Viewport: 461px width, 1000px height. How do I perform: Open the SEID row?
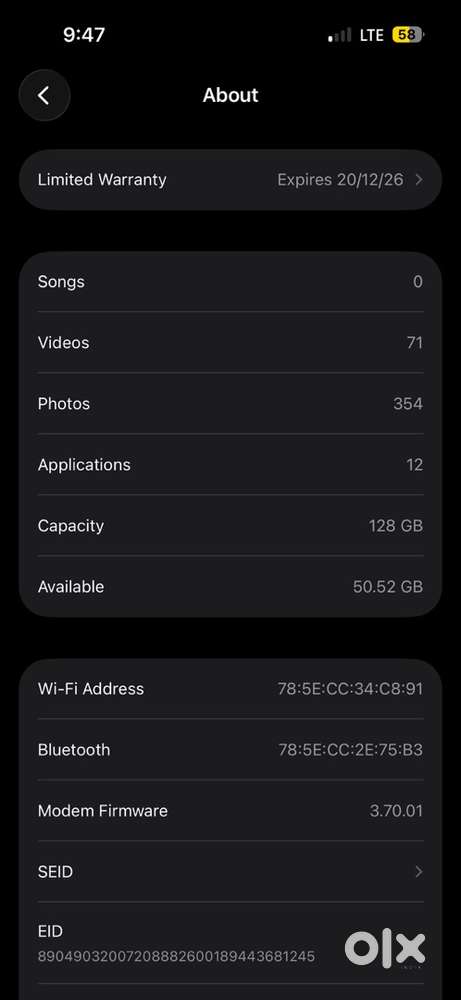click(230, 871)
